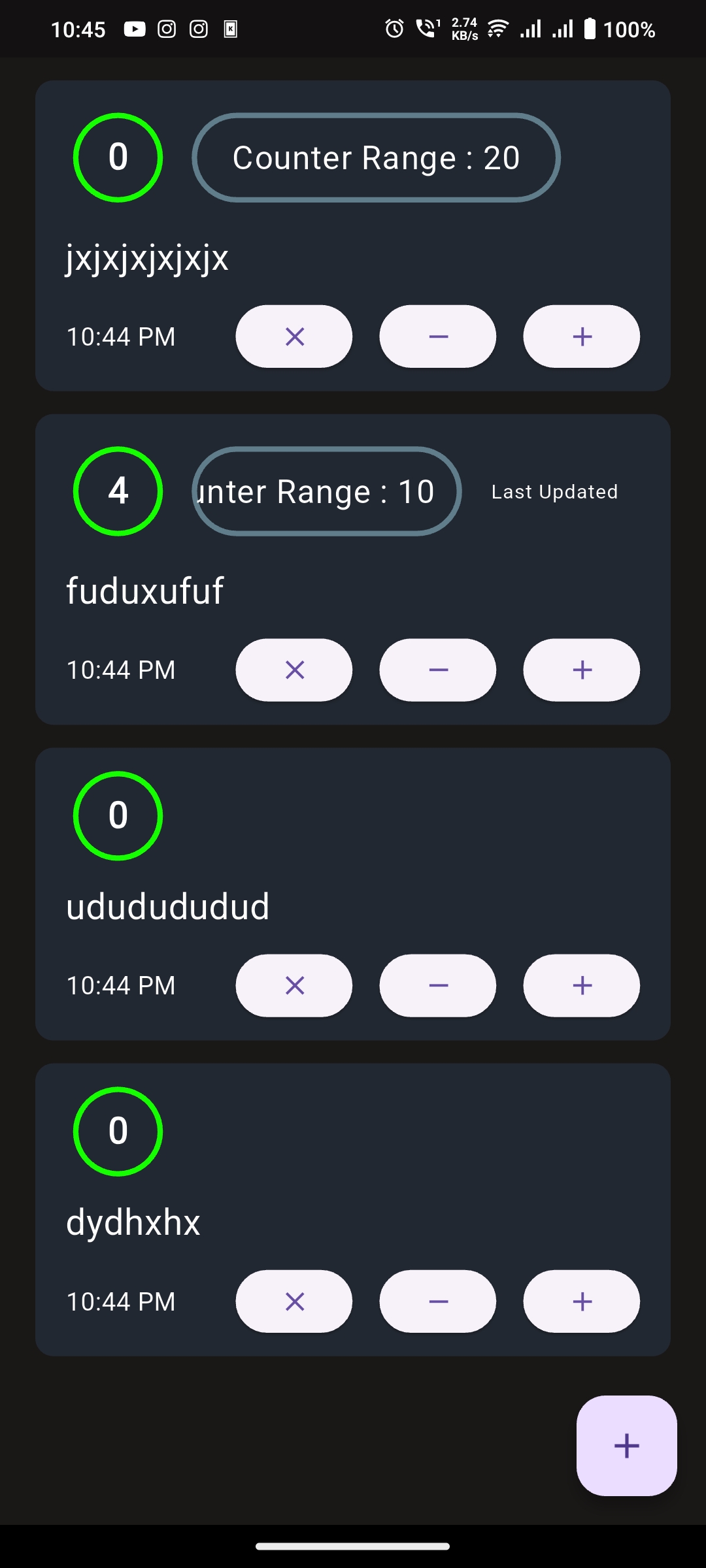The image size is (706, 1568).
Task: Increment the fuduxufuf counter
Action: (x=581, y=670)
